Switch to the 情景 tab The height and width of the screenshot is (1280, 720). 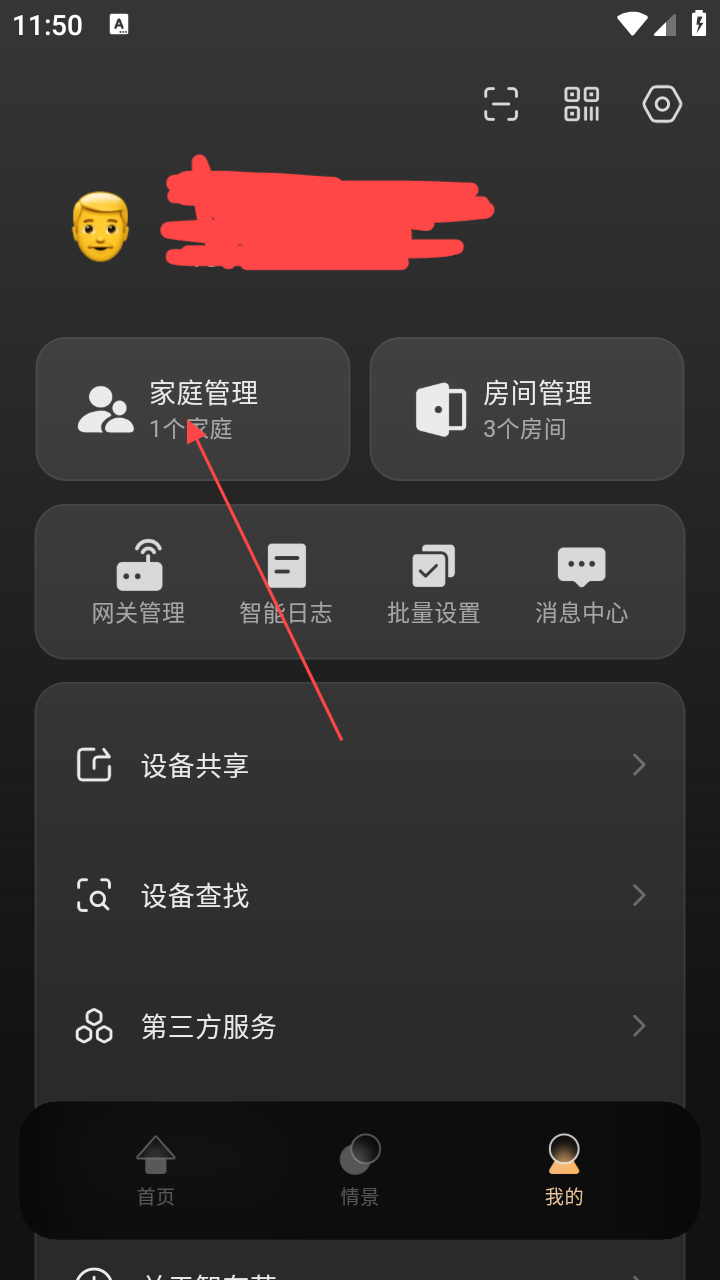coord(360,1170)
